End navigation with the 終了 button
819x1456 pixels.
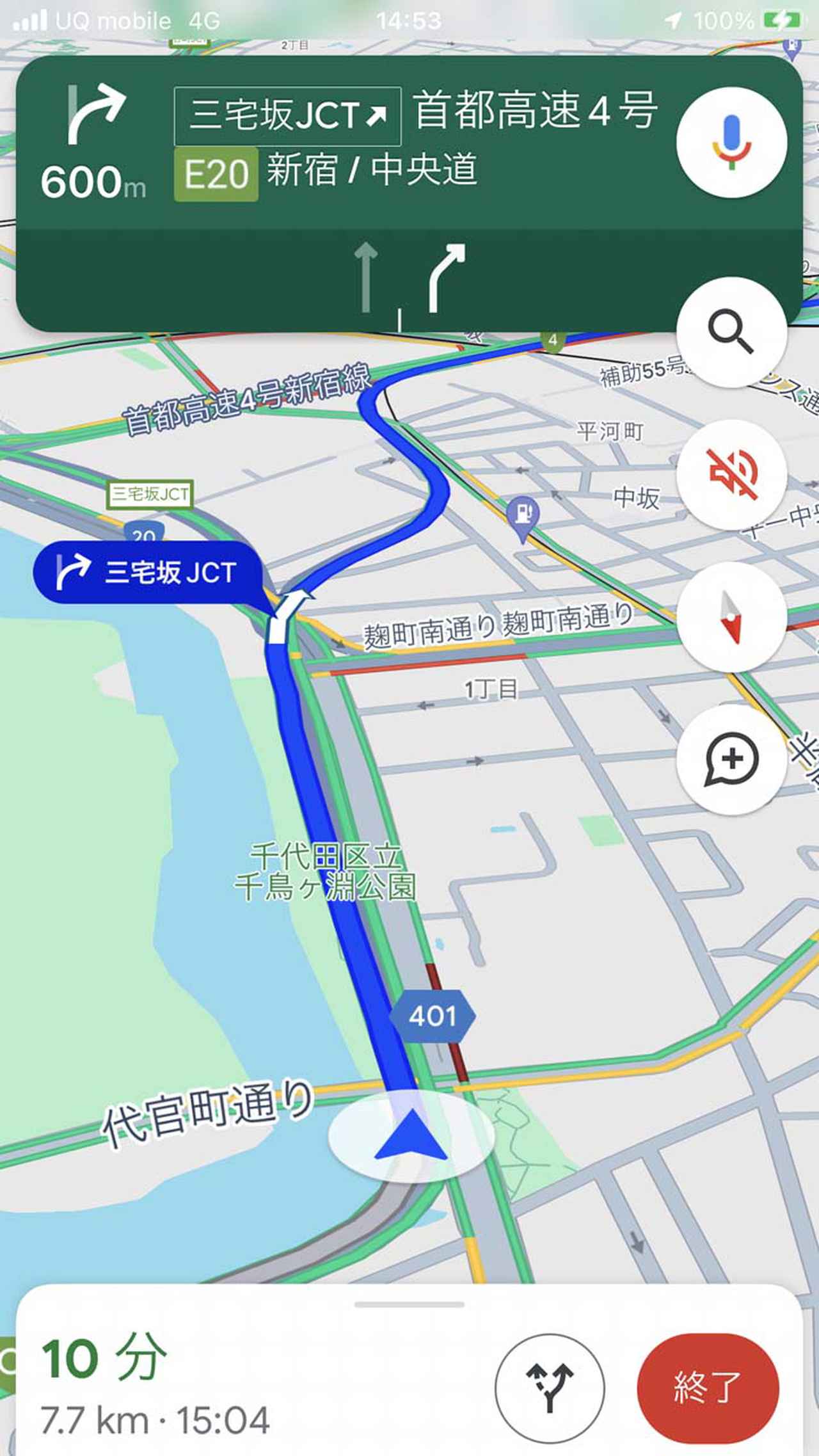pyautogui.click(x=708, y=1388)
